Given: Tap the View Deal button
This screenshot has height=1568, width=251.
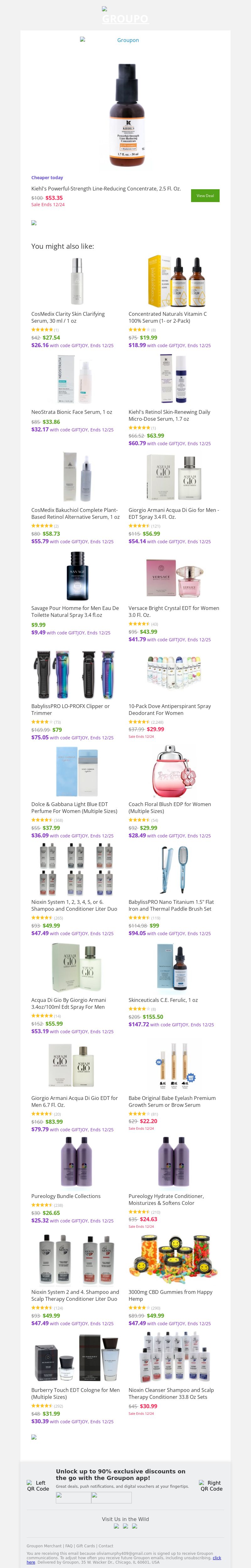Looking at the screenshot, I should click(x=205, y=195).
